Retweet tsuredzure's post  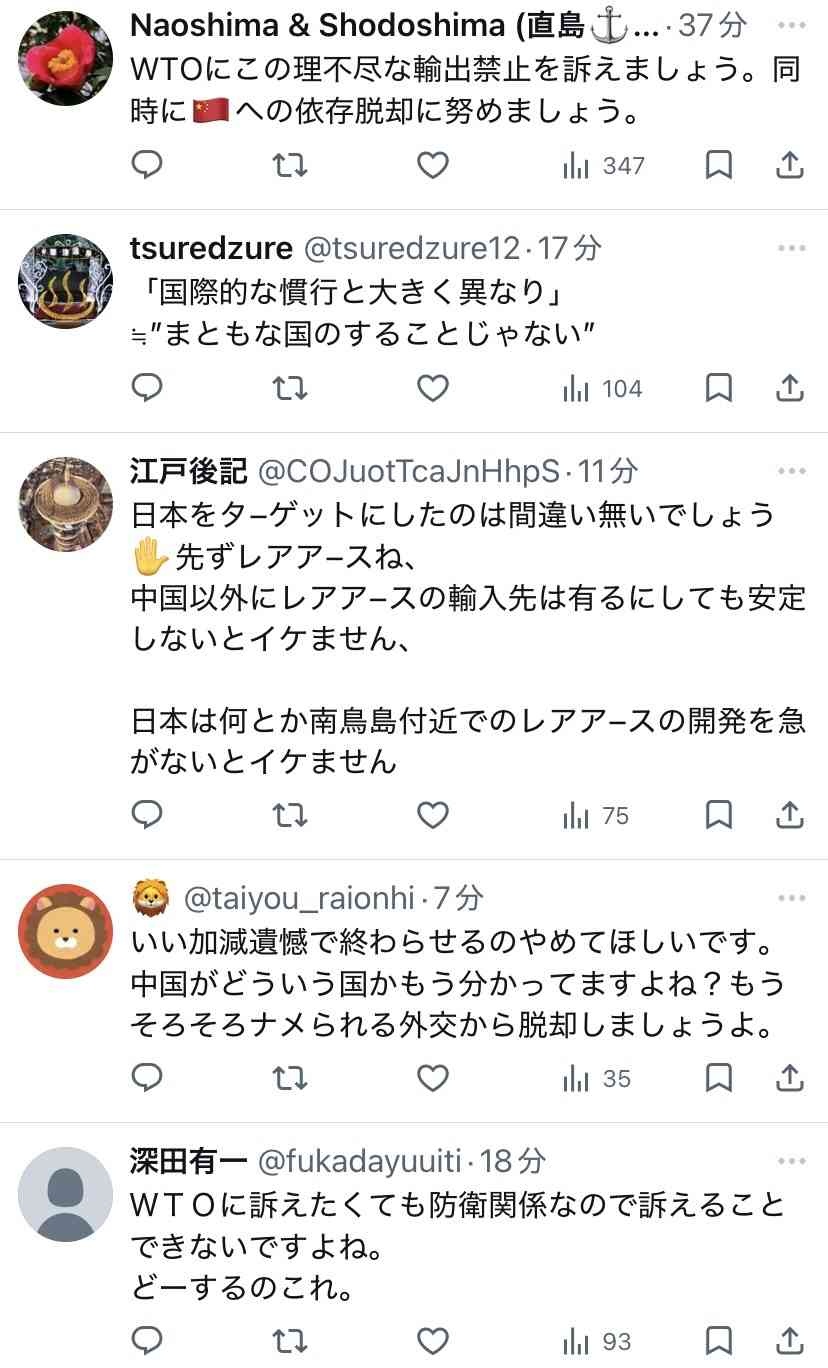[290, 388]
